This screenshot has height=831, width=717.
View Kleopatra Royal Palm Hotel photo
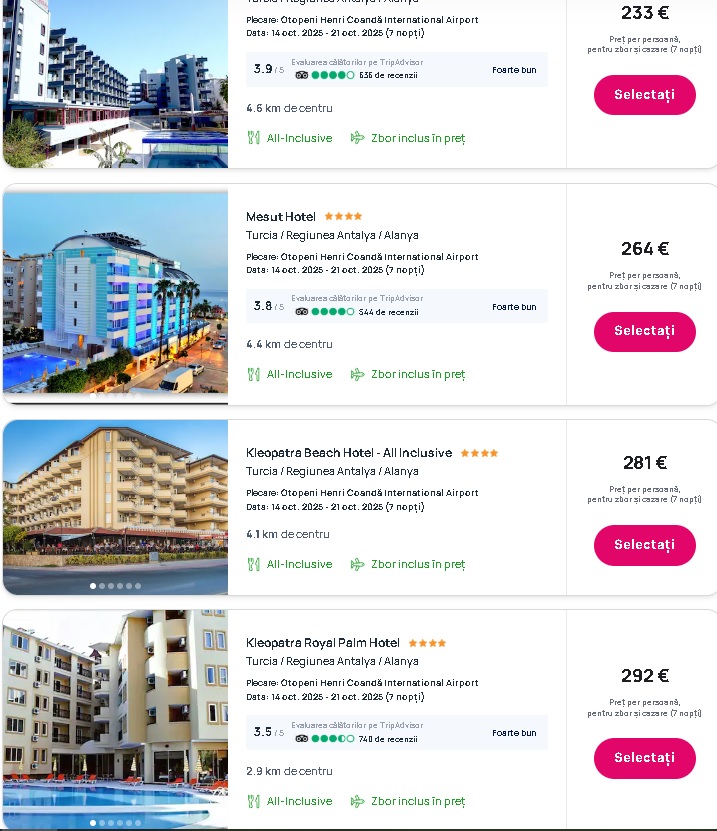pyautogui.click(x=115, y=718)
